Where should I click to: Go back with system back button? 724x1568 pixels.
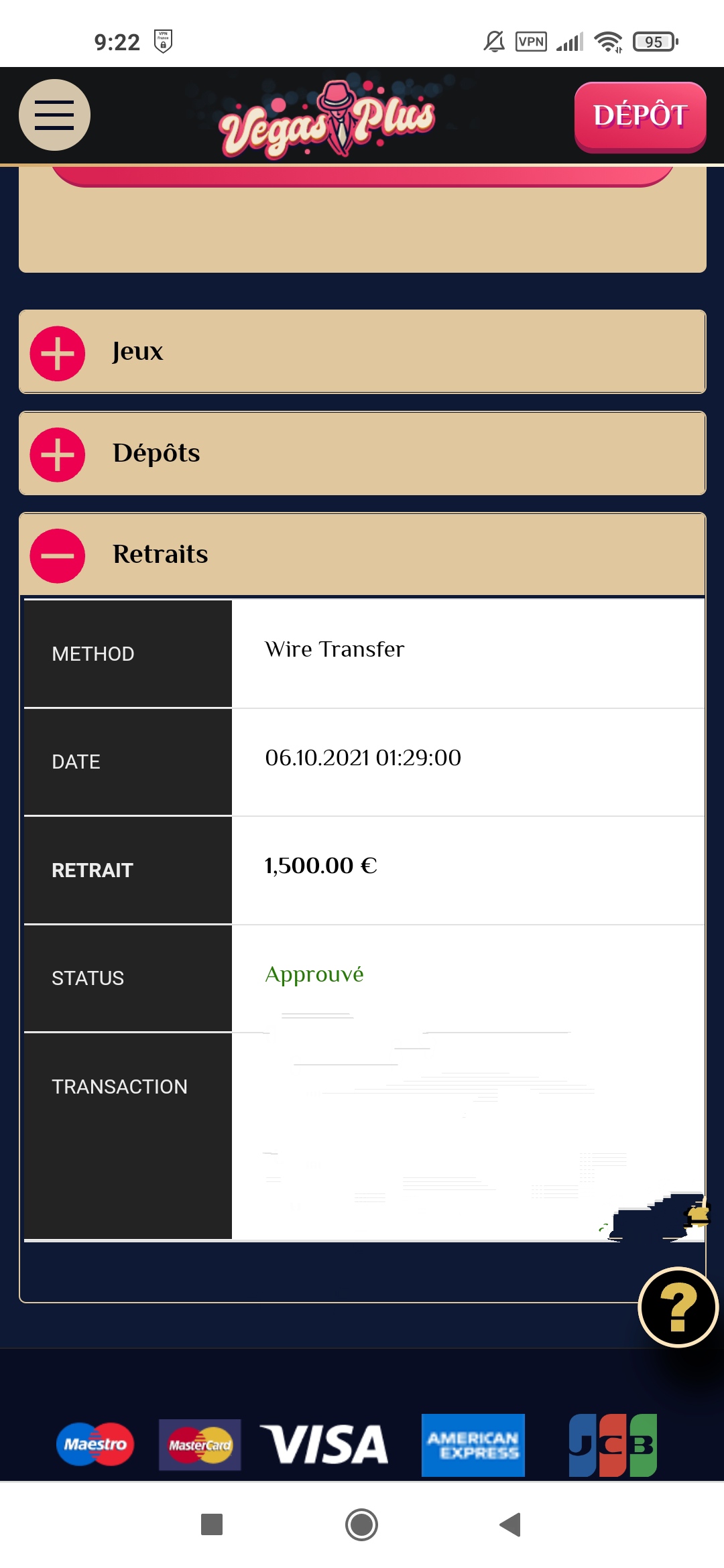(510, 1524)
